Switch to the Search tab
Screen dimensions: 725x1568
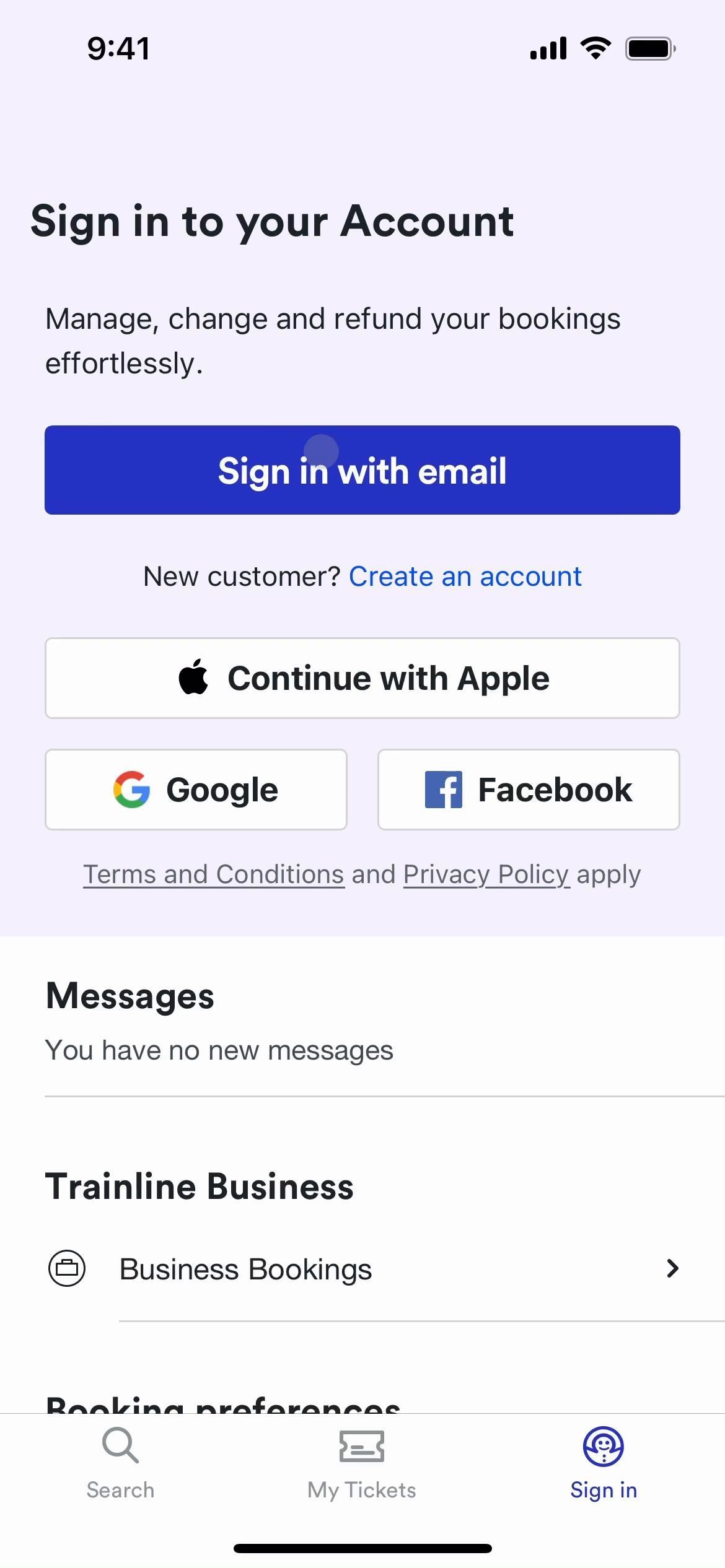120,1463
